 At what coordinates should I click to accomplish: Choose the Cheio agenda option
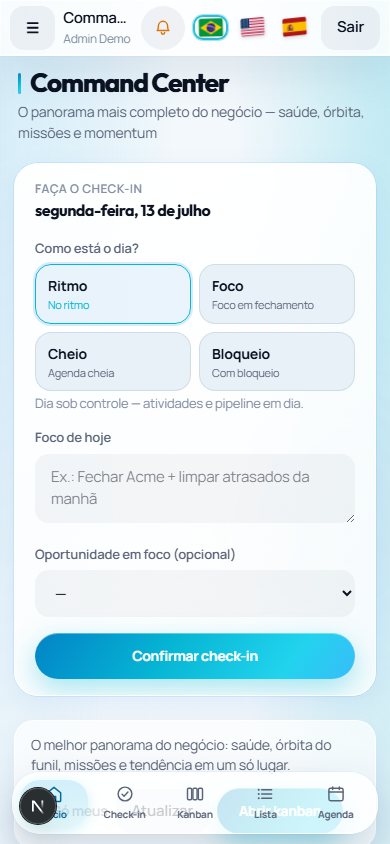tap(113, 362)
